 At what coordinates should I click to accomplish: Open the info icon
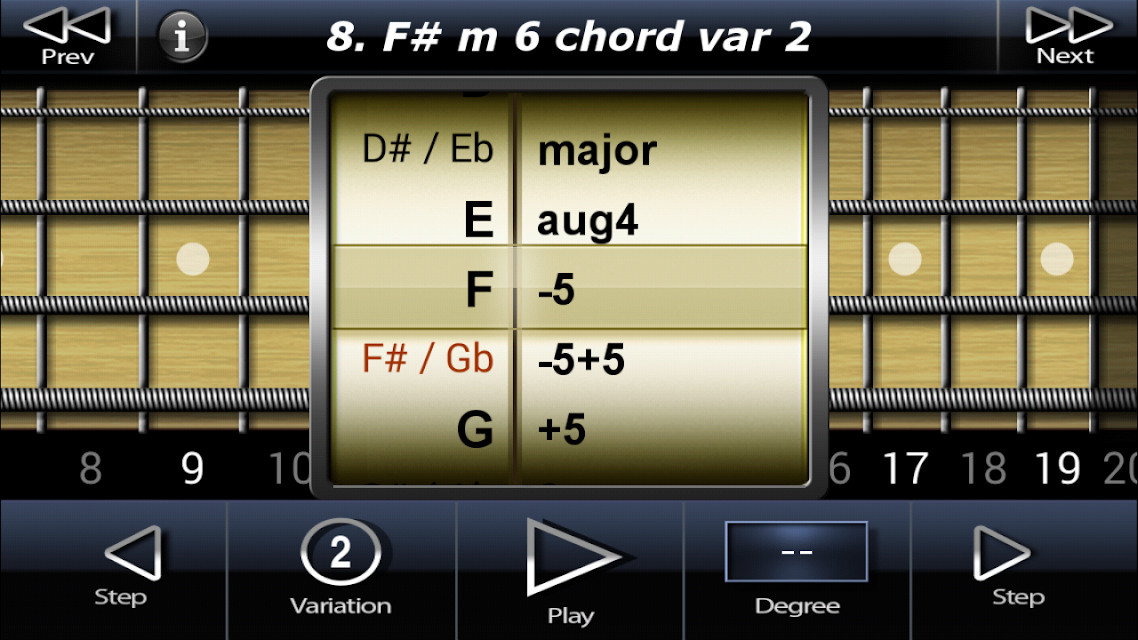182,37
